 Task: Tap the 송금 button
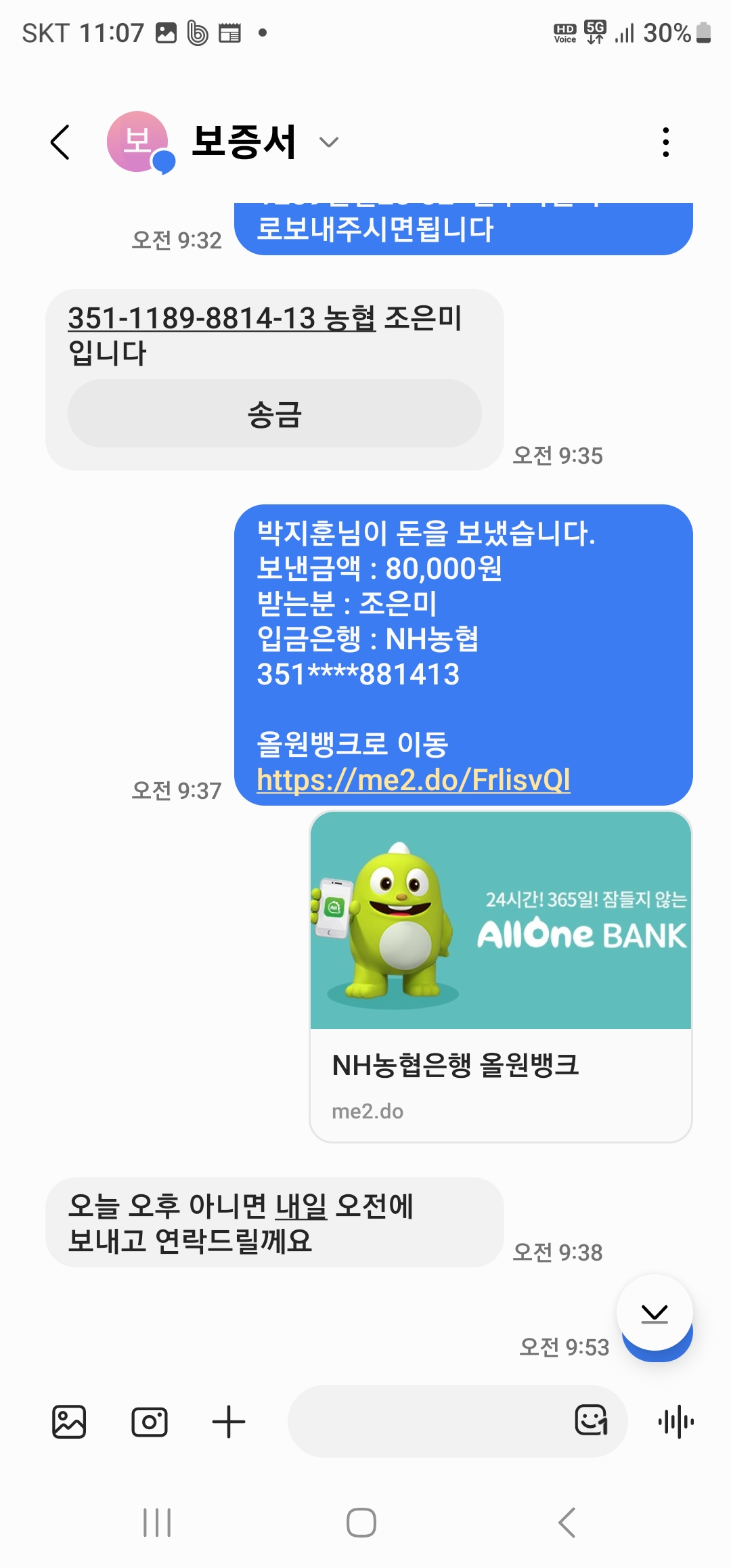274,414
